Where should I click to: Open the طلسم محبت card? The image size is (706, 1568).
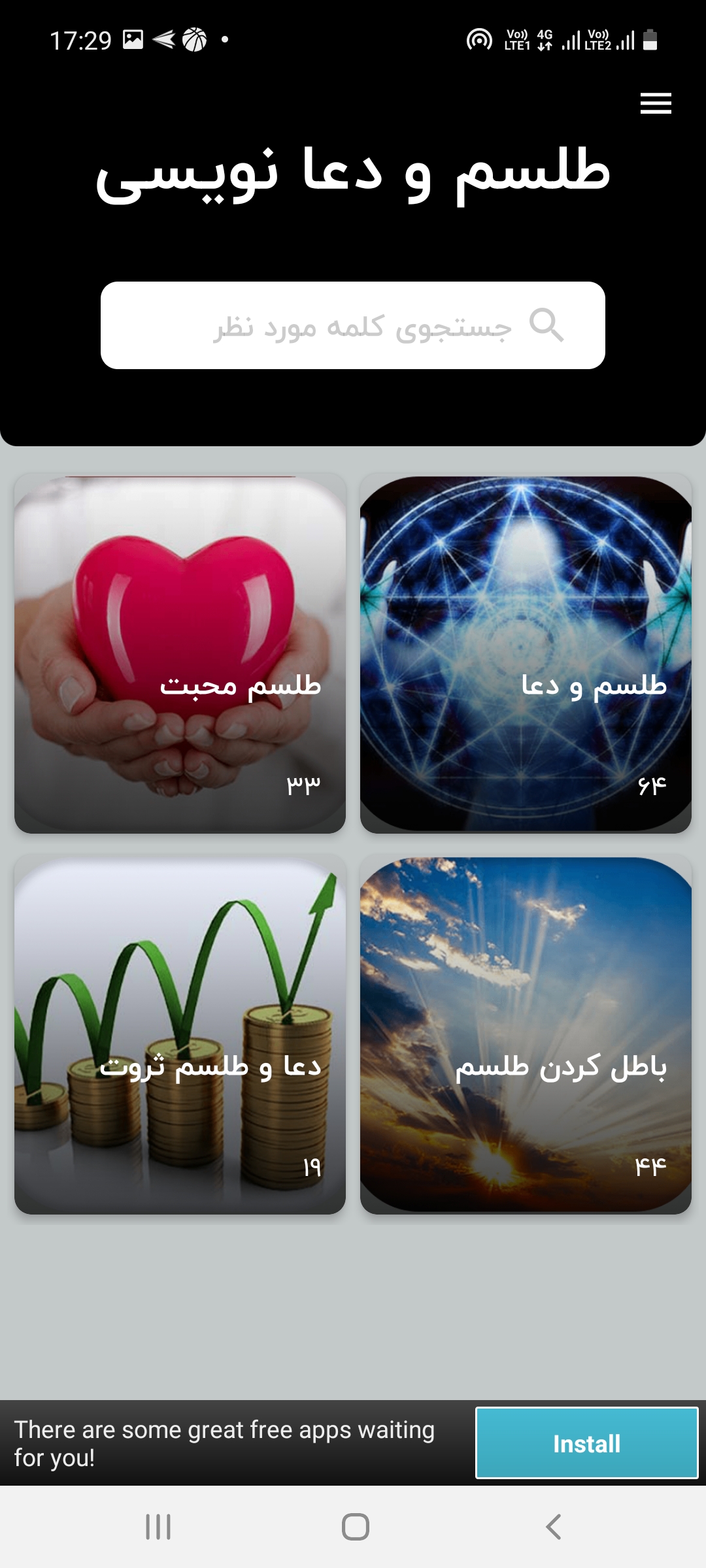(x=180, y=653)
